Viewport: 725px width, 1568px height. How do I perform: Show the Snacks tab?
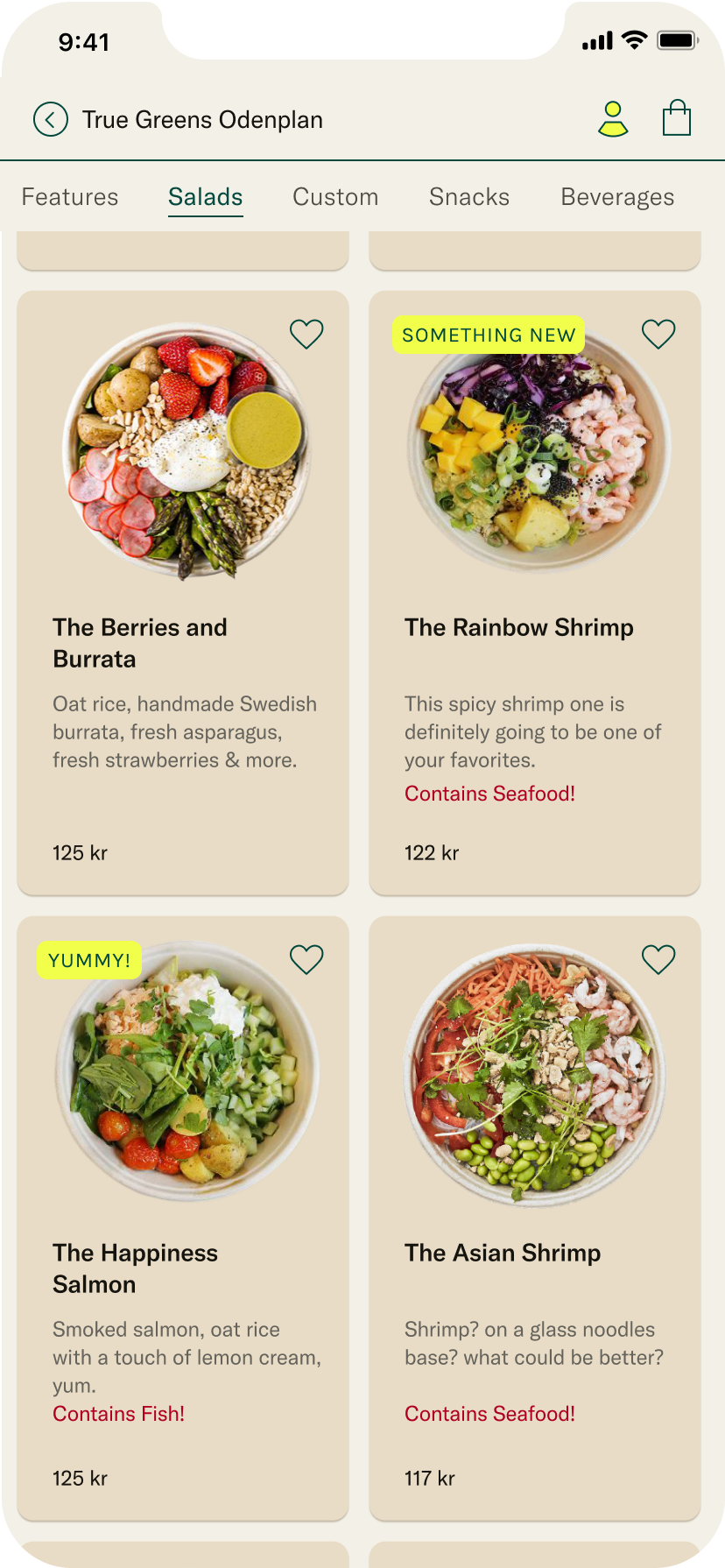pyautogui.click(x=469, y=197)
